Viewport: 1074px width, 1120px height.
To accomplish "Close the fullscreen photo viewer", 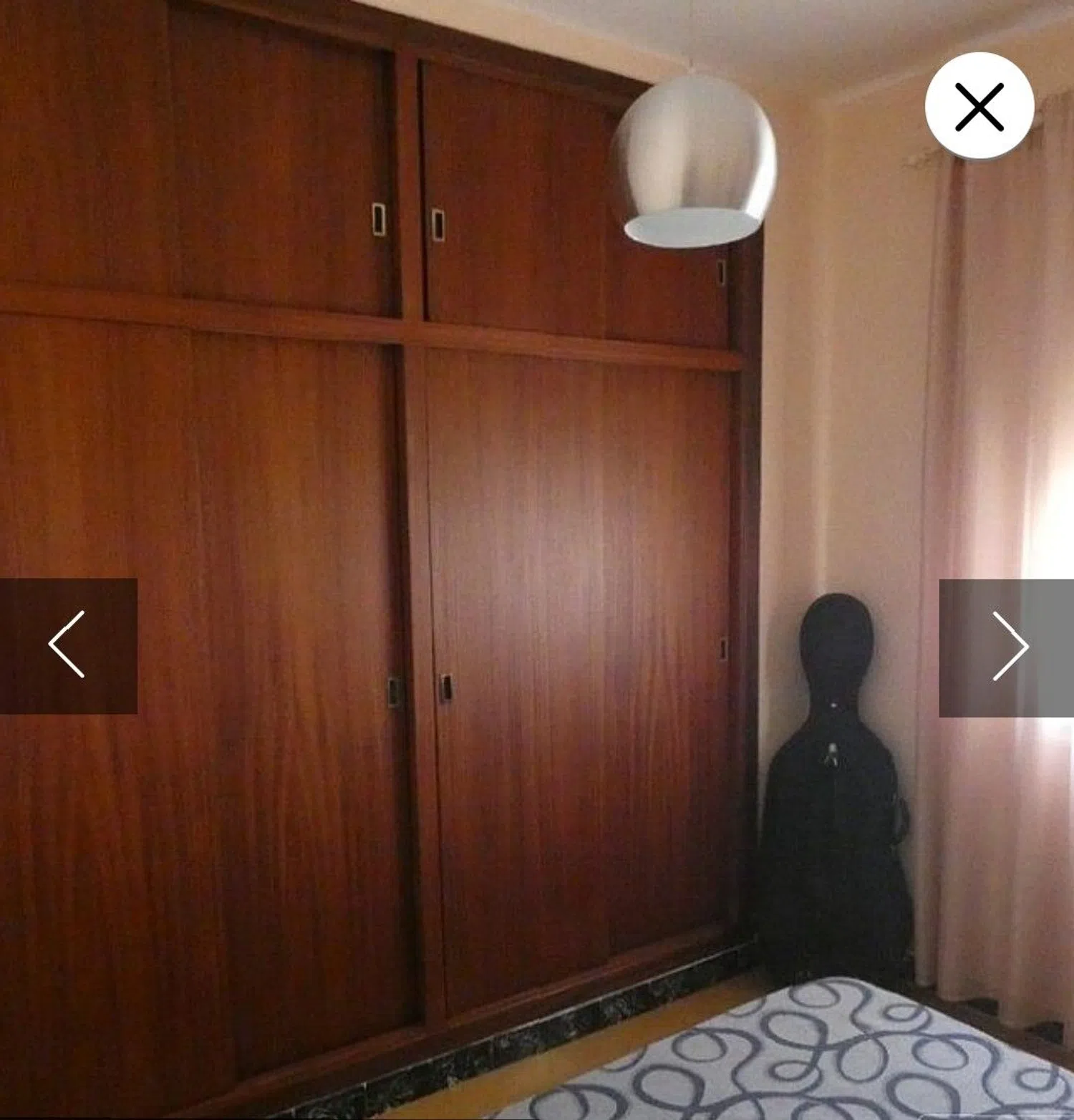I will pyautogui.click(x=979, y=106).
